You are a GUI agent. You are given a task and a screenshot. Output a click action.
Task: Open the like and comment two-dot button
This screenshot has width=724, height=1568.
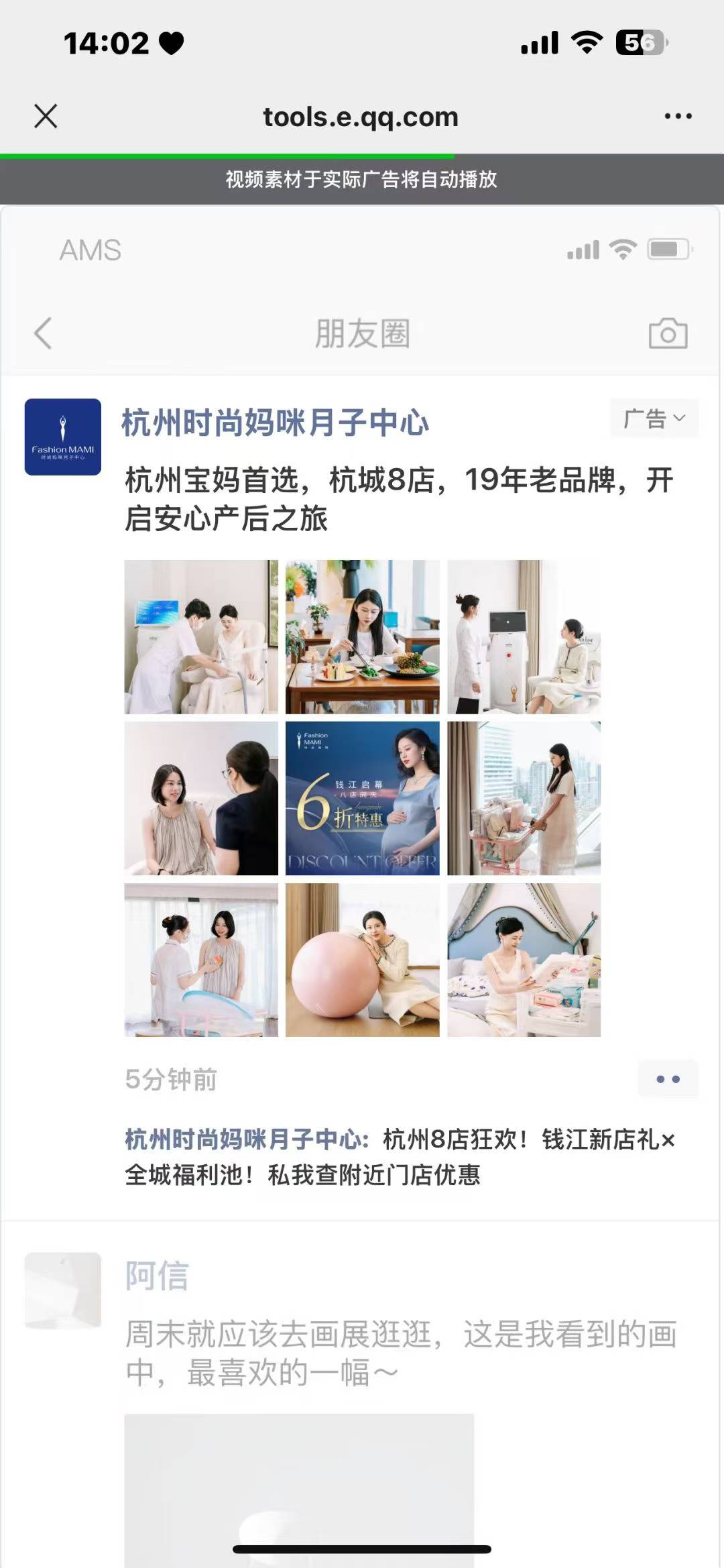coord(668,1079)
